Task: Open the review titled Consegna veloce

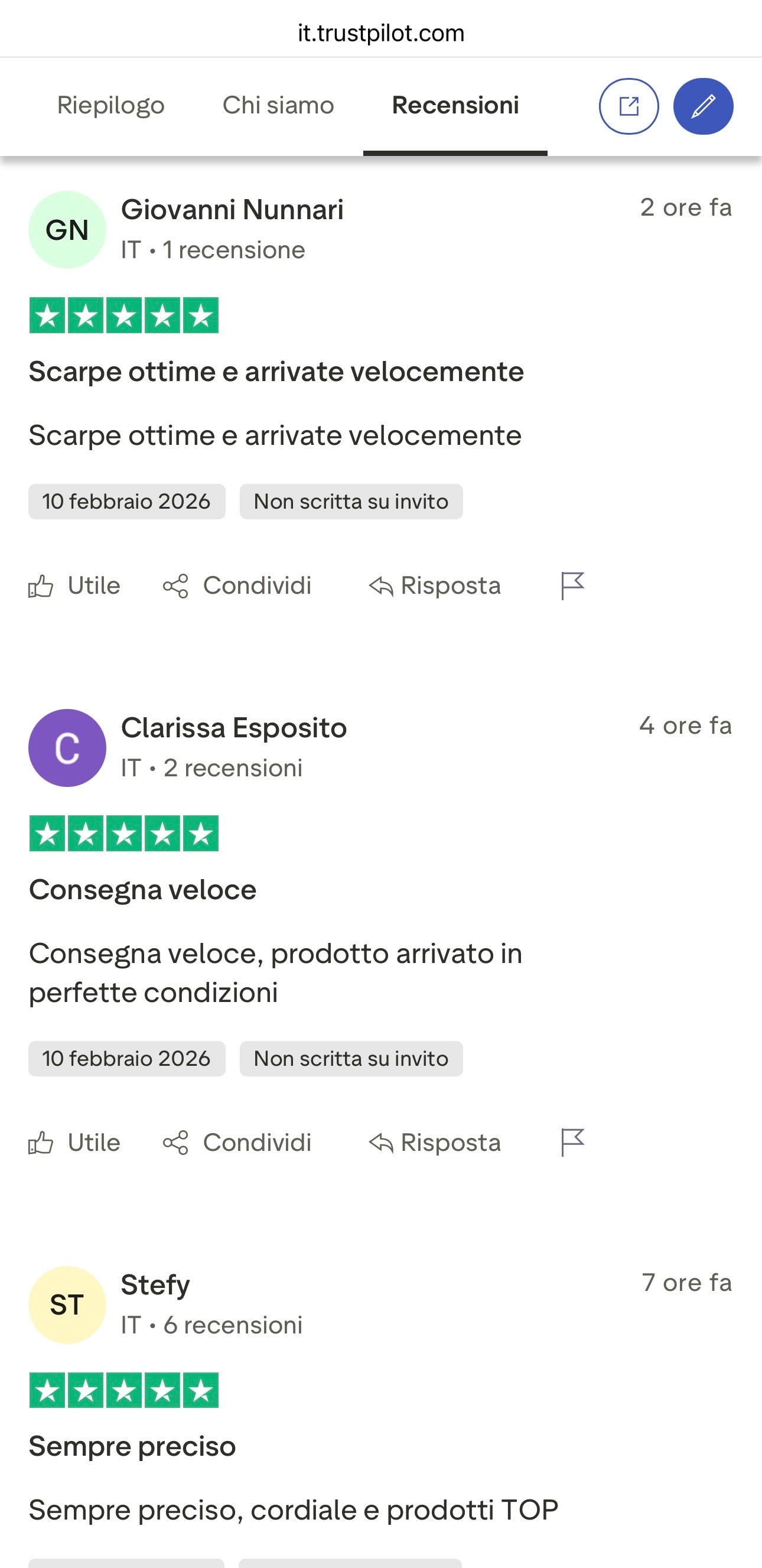Action: (142, 890)
